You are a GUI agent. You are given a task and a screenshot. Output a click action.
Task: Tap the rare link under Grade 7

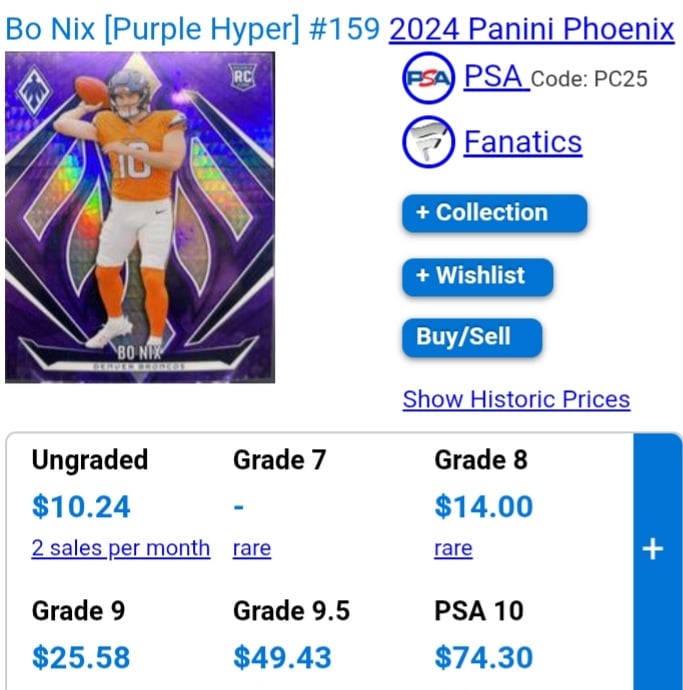click(252, 548)
